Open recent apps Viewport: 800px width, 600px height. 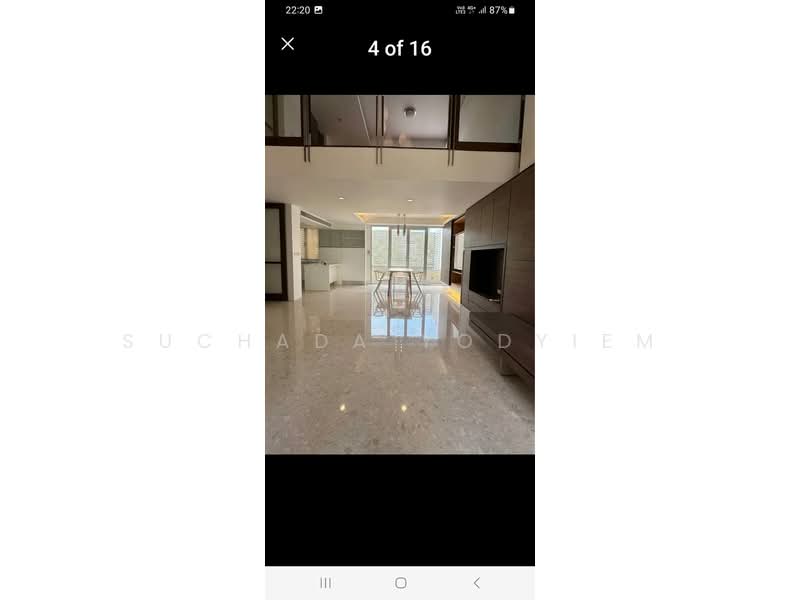tap(325, 583)
